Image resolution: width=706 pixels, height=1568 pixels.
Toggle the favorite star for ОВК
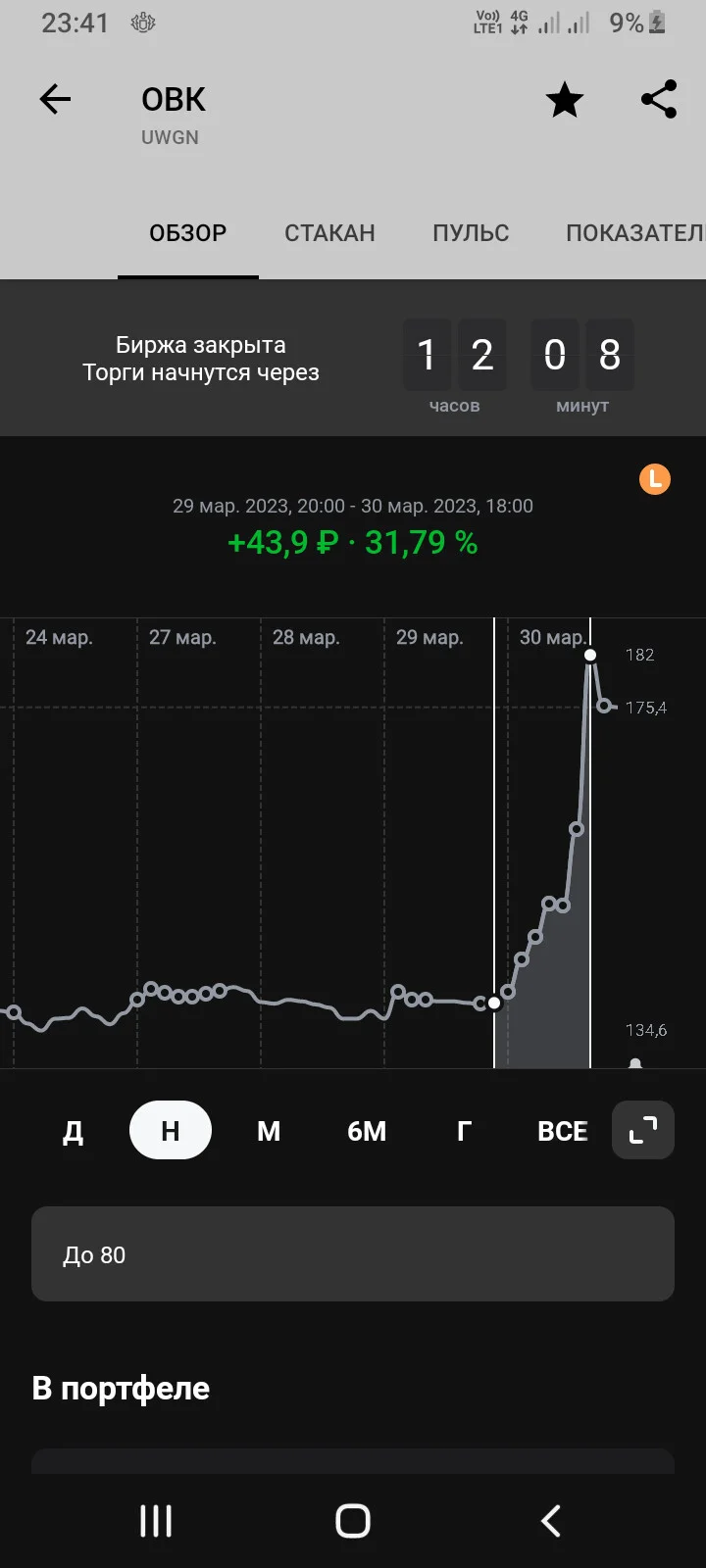click(x=565, y=99)
